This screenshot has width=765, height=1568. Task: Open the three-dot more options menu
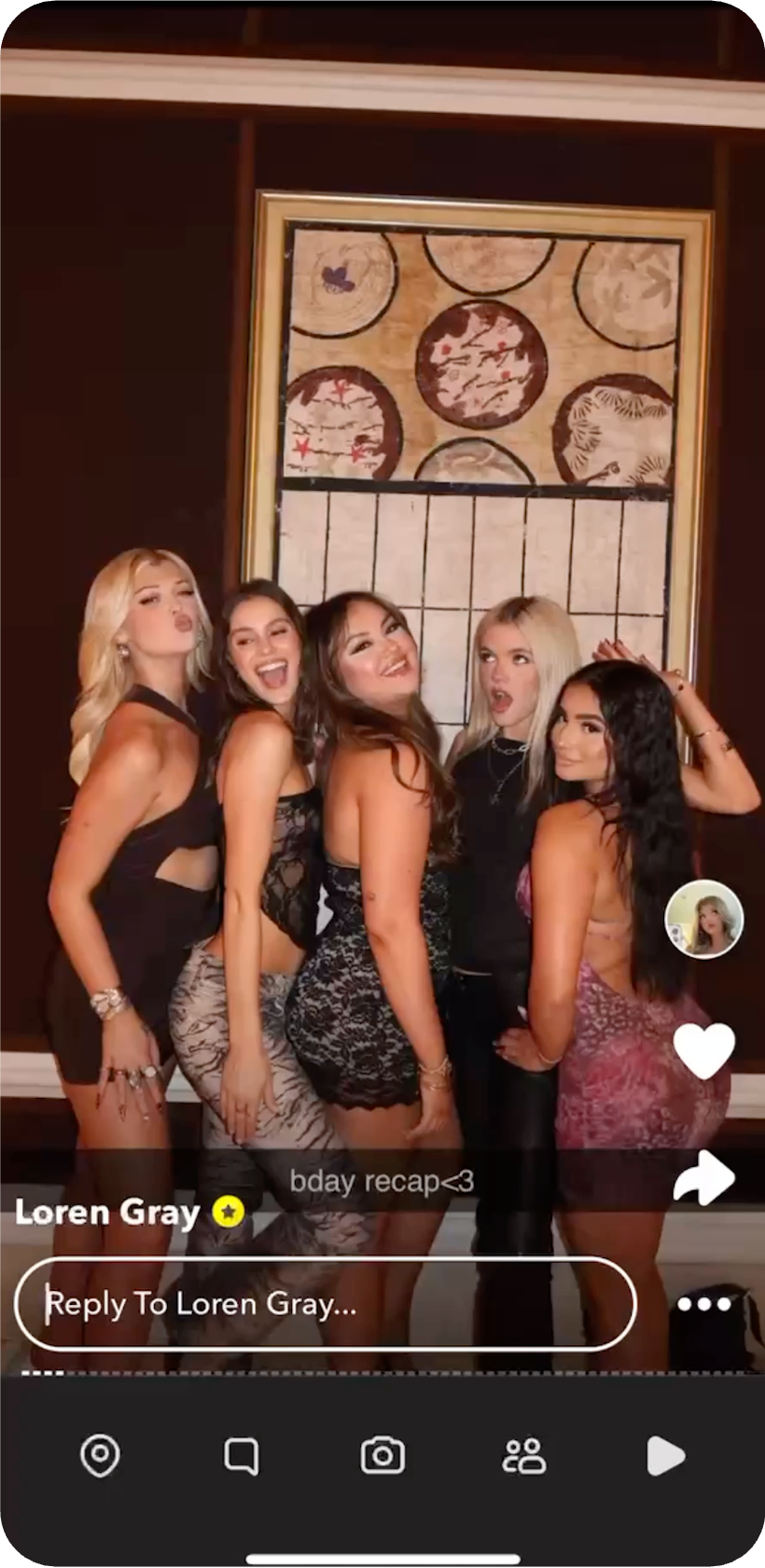point(703,1304)
